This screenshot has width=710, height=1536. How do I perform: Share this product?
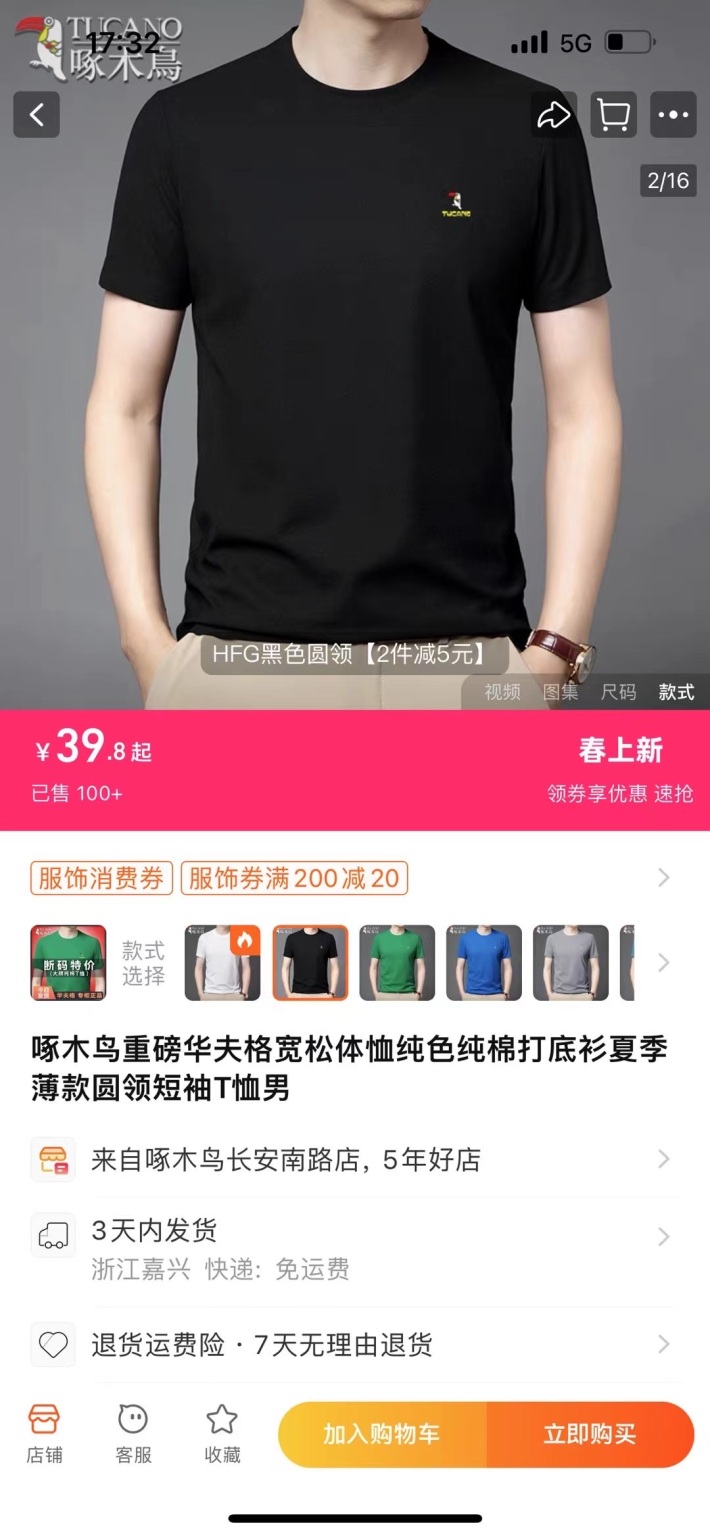553,115
